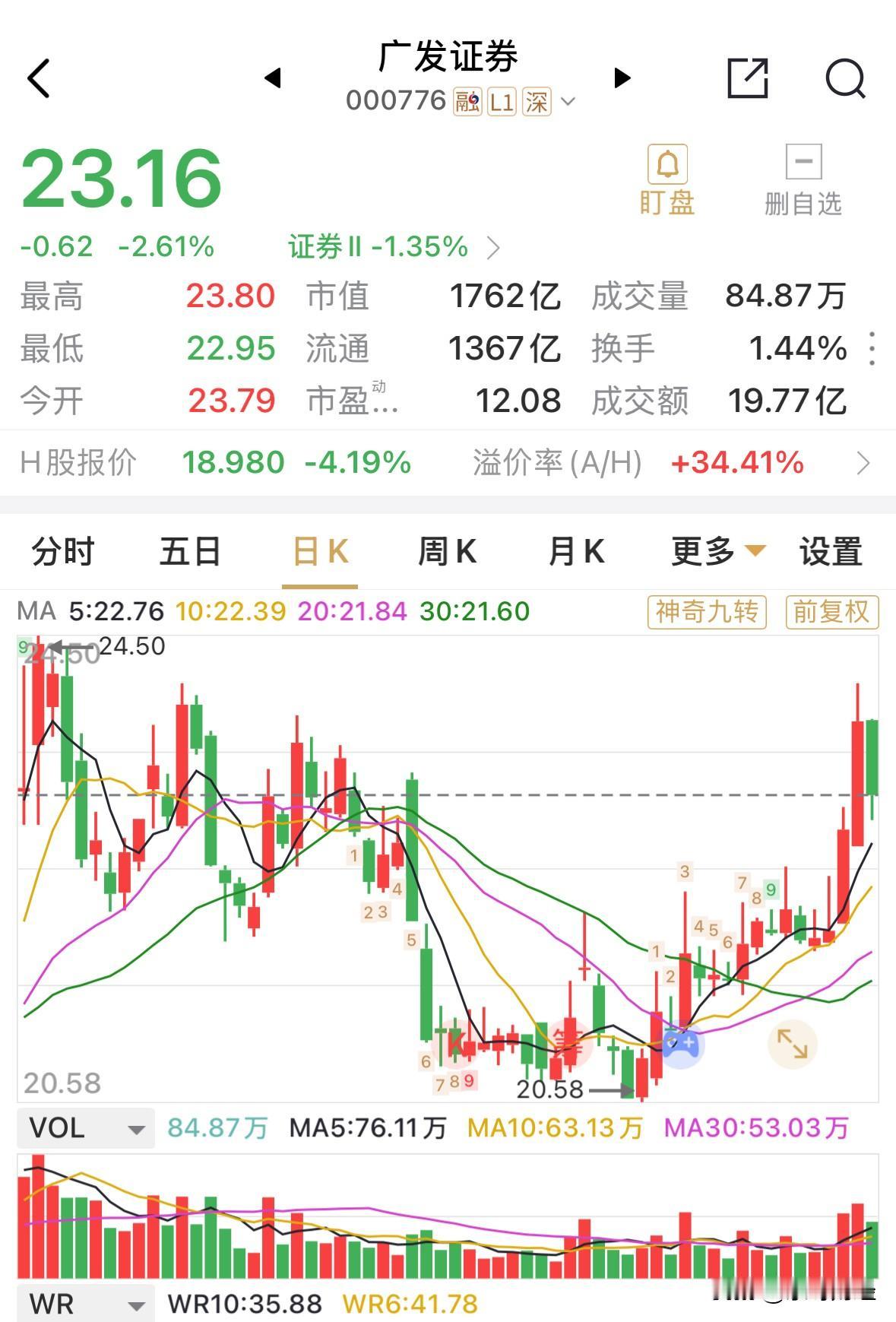896x1322 pixels.
Task: Open the three-dot more options icon
Action: point(871,350)
